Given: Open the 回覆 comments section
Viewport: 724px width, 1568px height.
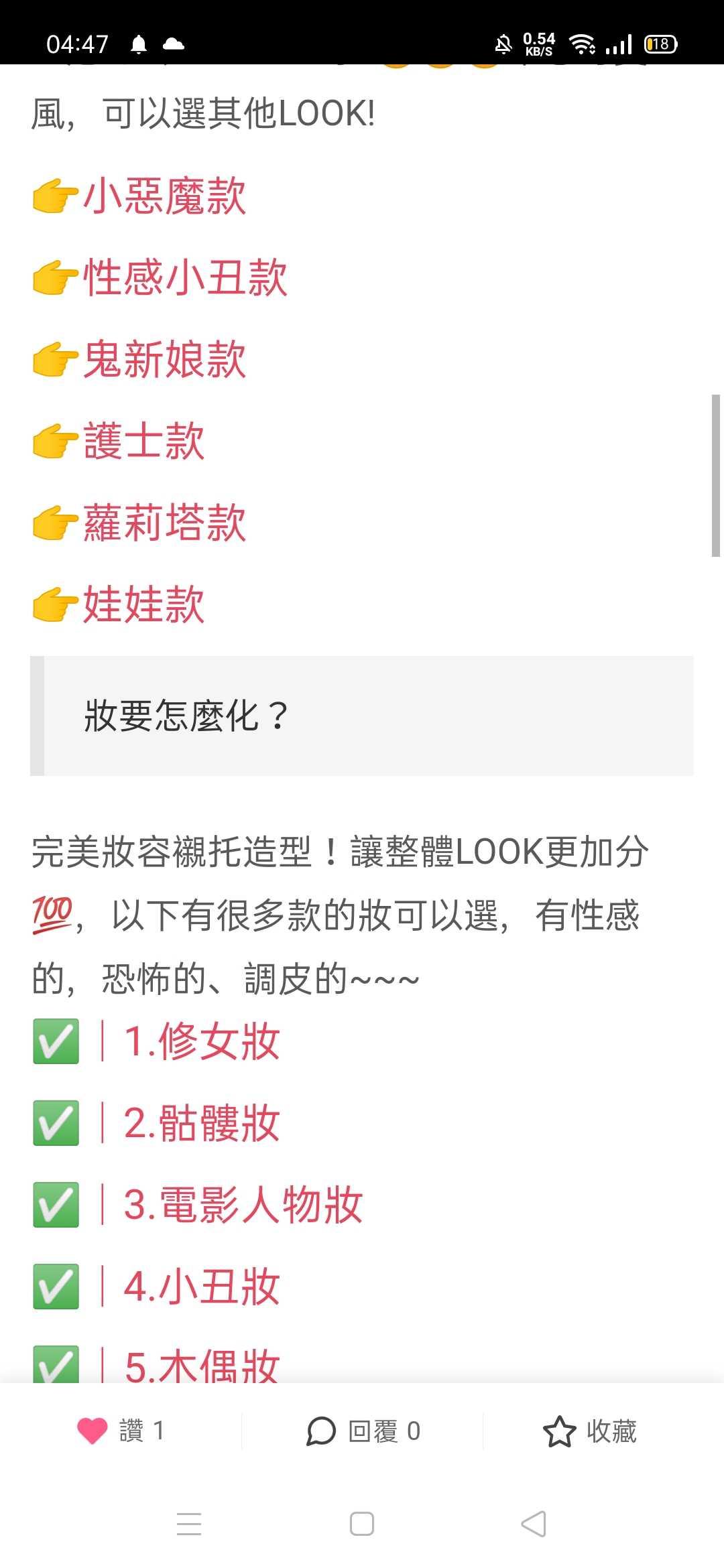Looking at the screenshot, I should (x=363, y=1431).
